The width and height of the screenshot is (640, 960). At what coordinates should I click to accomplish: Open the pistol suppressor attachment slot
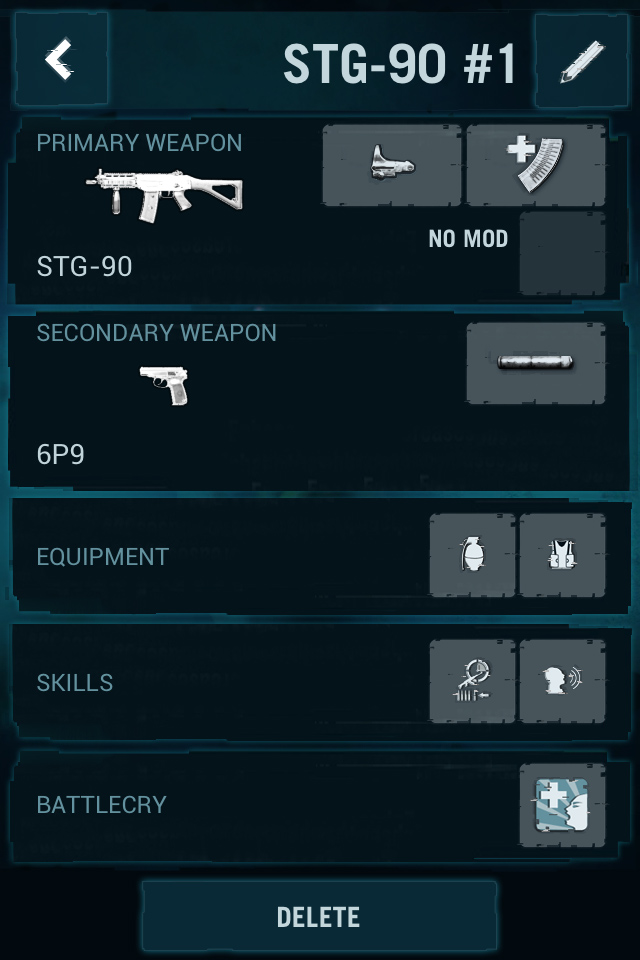coord(536,362)
